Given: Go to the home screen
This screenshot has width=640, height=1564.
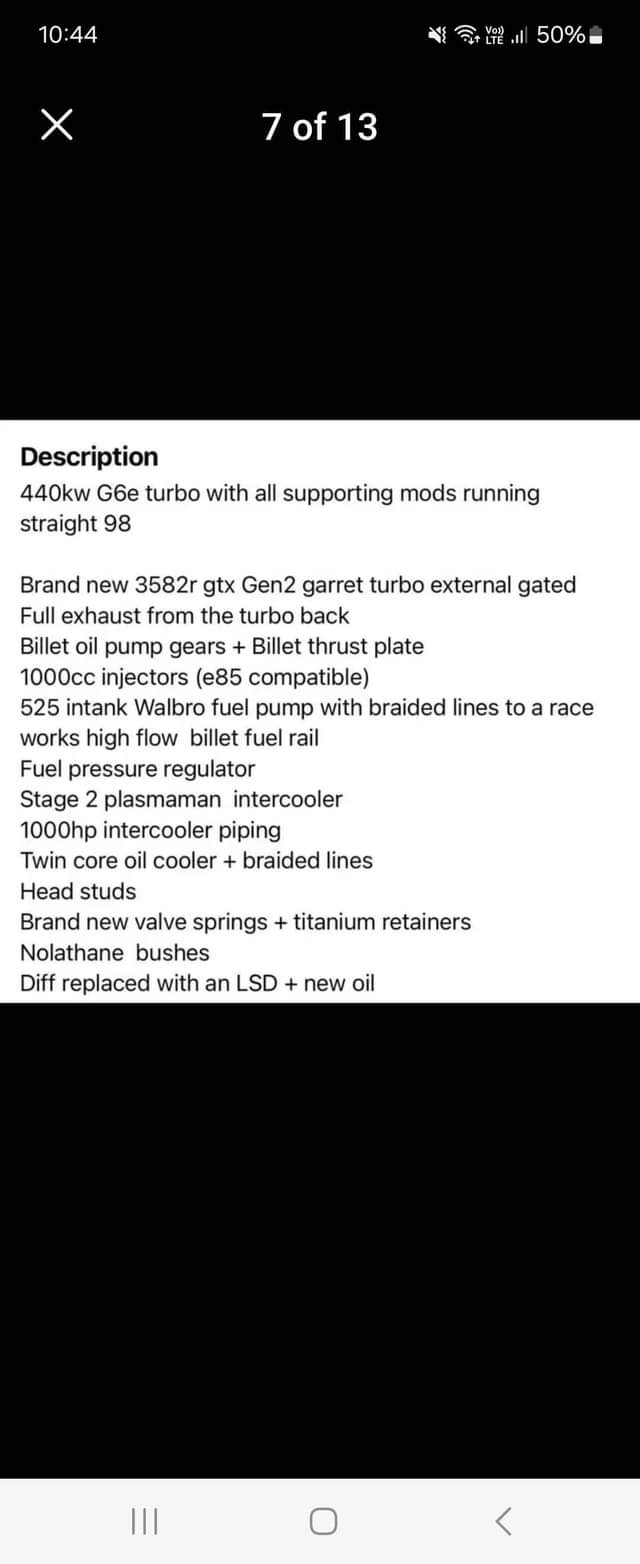Looking at the screenshot, I should coord(322,1521).
